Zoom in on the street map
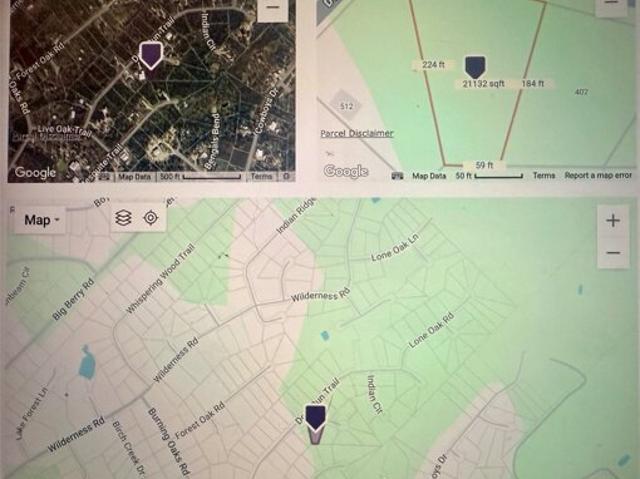 [613, 221]
